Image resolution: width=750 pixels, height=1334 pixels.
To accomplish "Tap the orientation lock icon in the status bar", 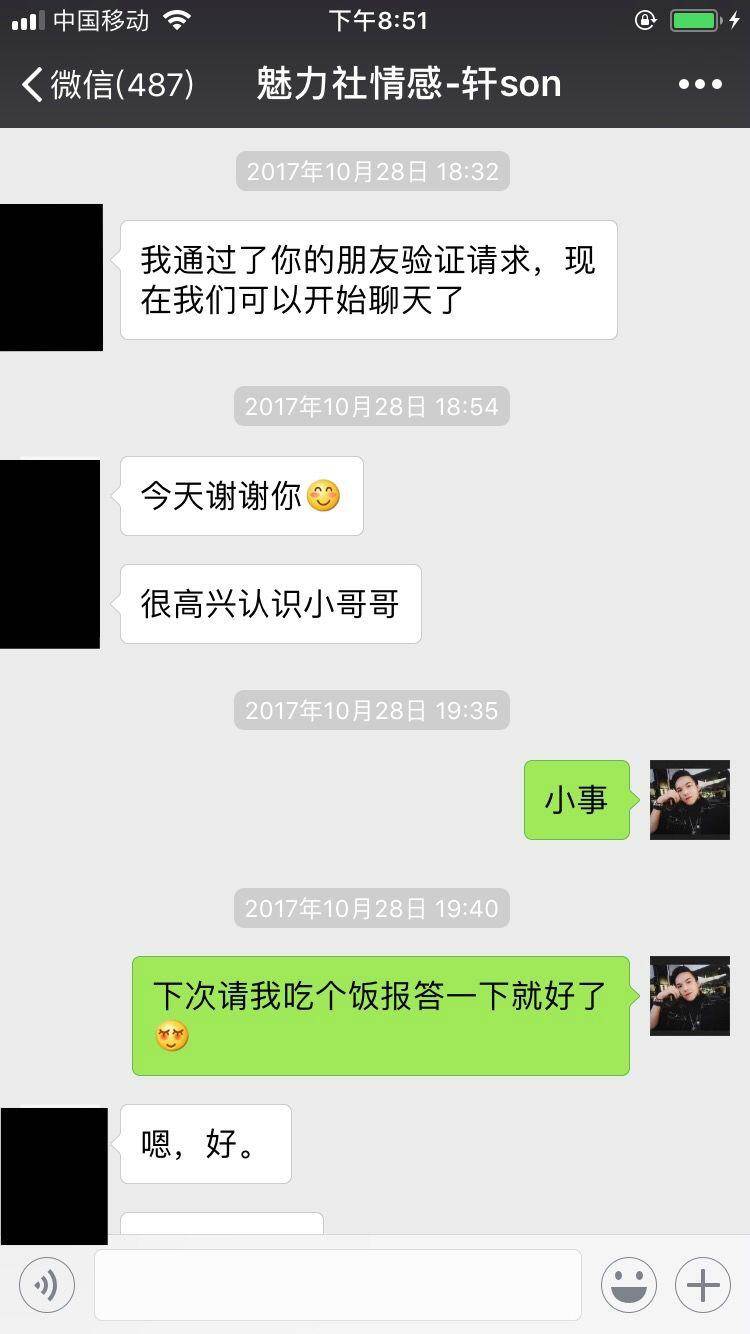I will [x=644, y=18].
